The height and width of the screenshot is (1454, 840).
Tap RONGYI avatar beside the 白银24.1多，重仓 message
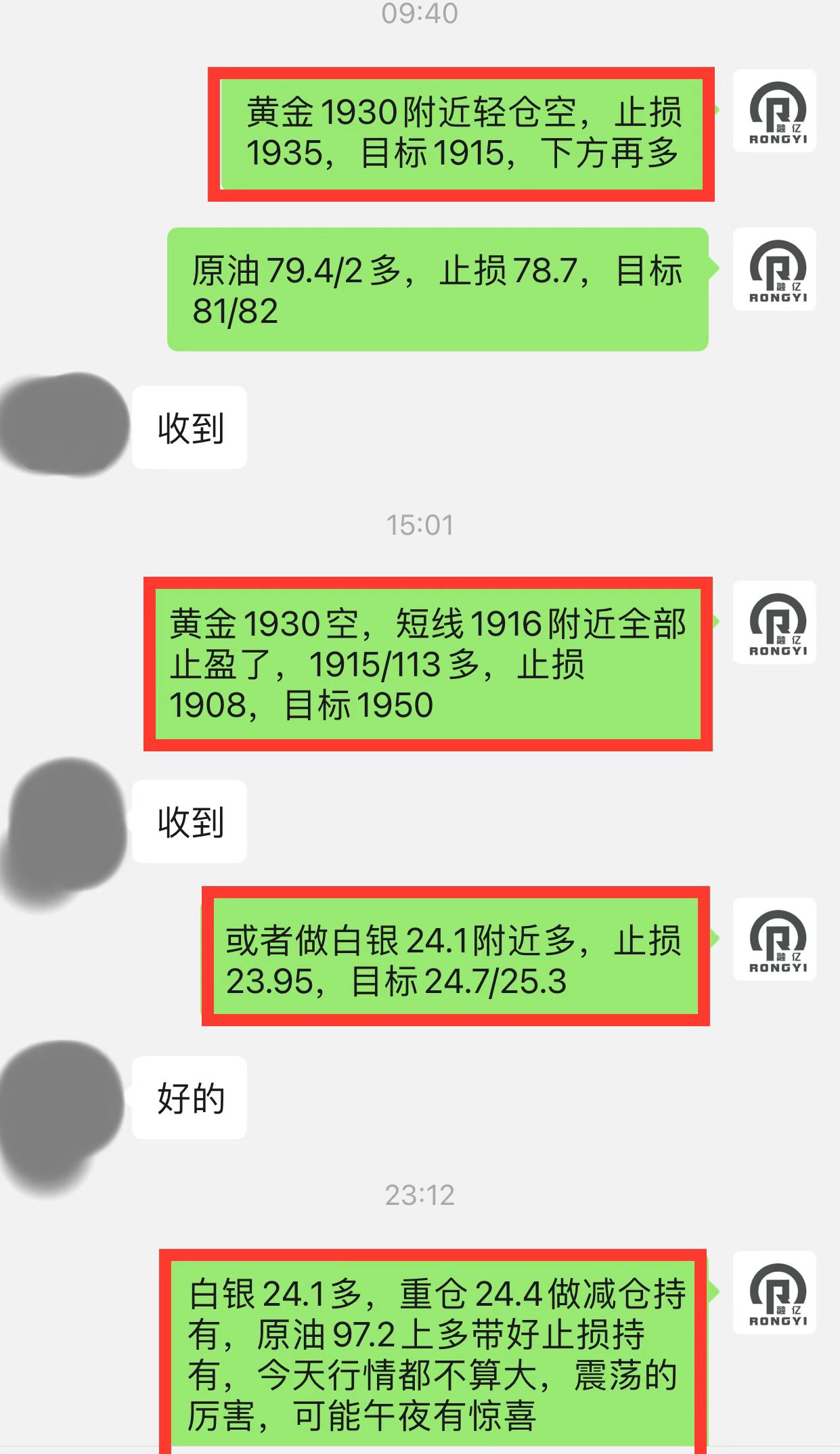(774, 1292)
